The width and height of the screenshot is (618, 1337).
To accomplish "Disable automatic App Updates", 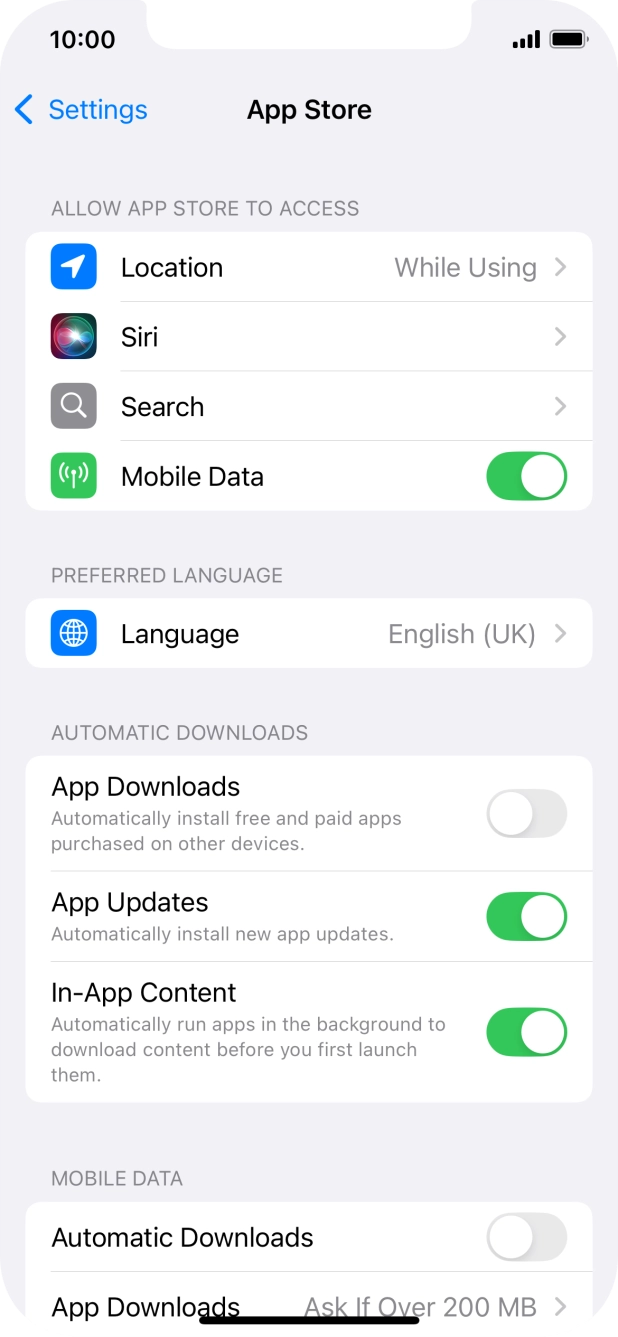I will (x=526, y=917).
